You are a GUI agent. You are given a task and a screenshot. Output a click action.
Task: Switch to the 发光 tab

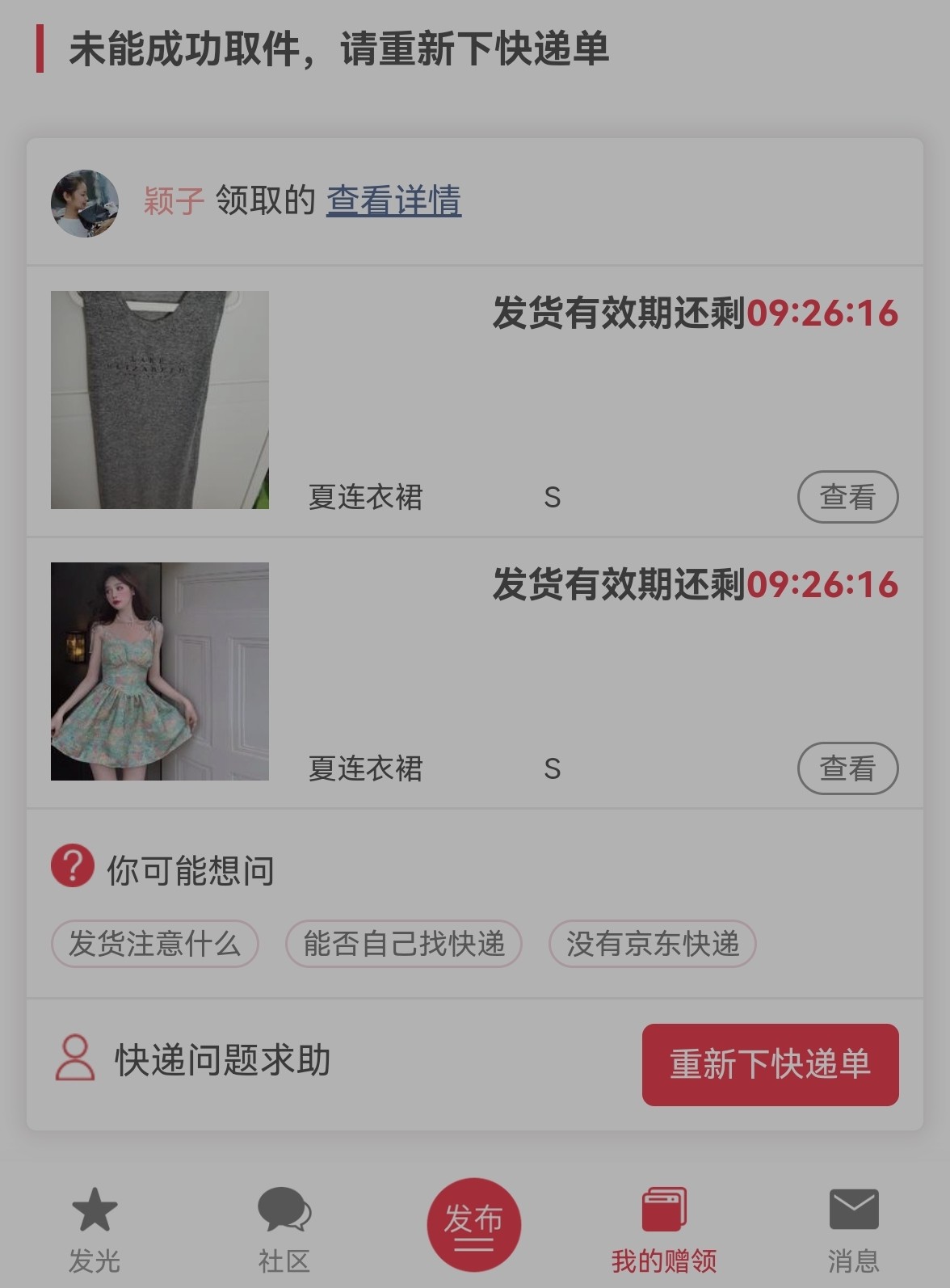pyautogui.click(x=95, y=1228)
